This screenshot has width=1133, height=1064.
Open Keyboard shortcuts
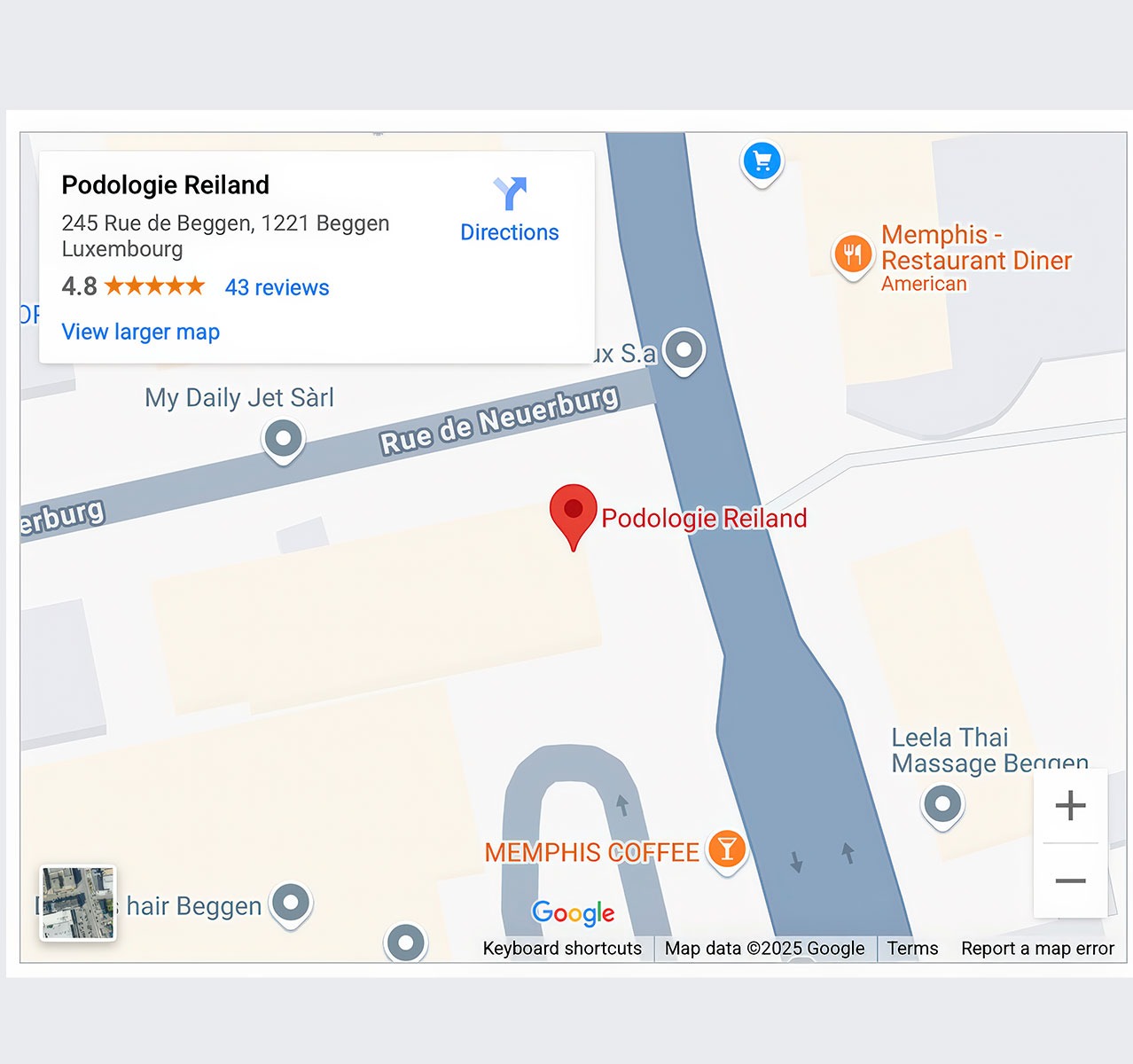(562, 948)
